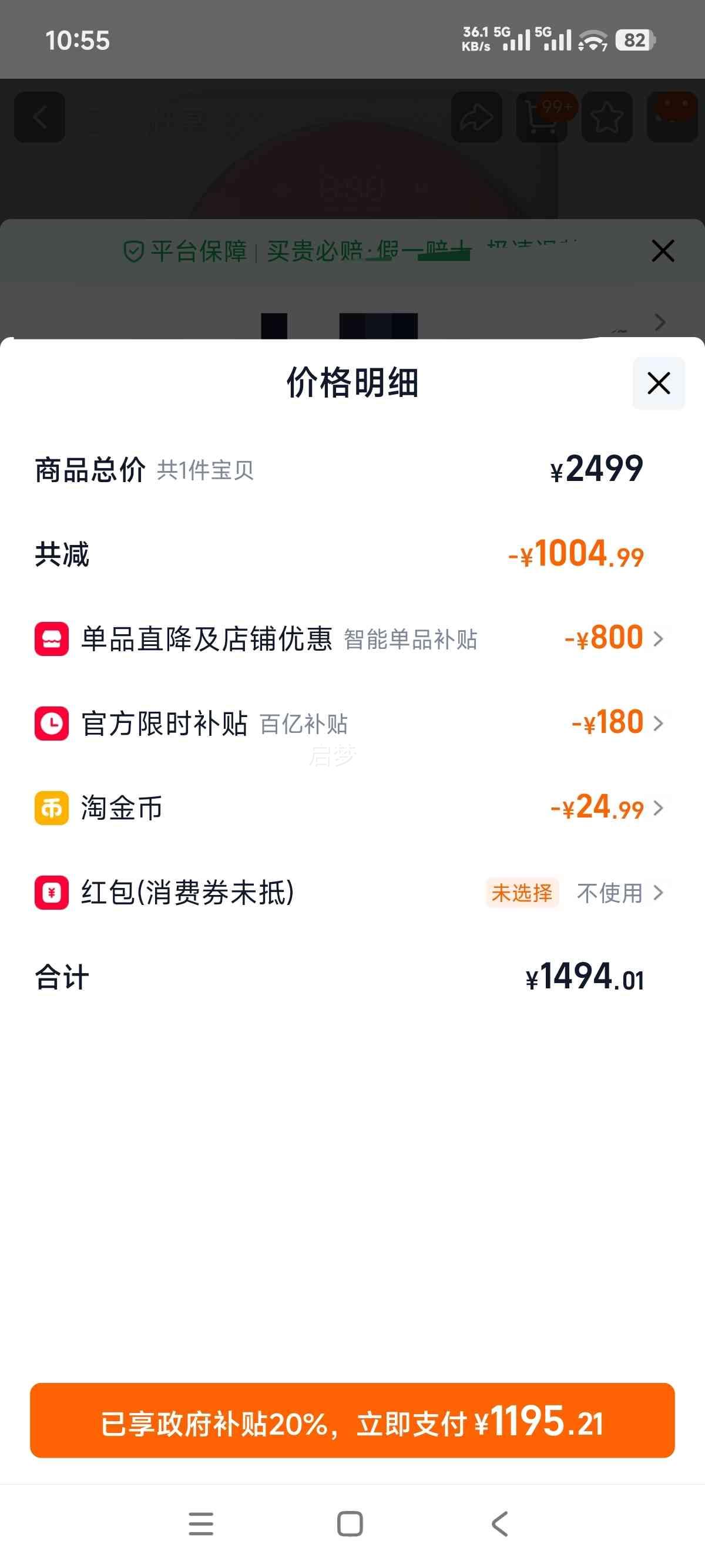Tap the 单品直降 coupon icon

click(x=51, y=638)
